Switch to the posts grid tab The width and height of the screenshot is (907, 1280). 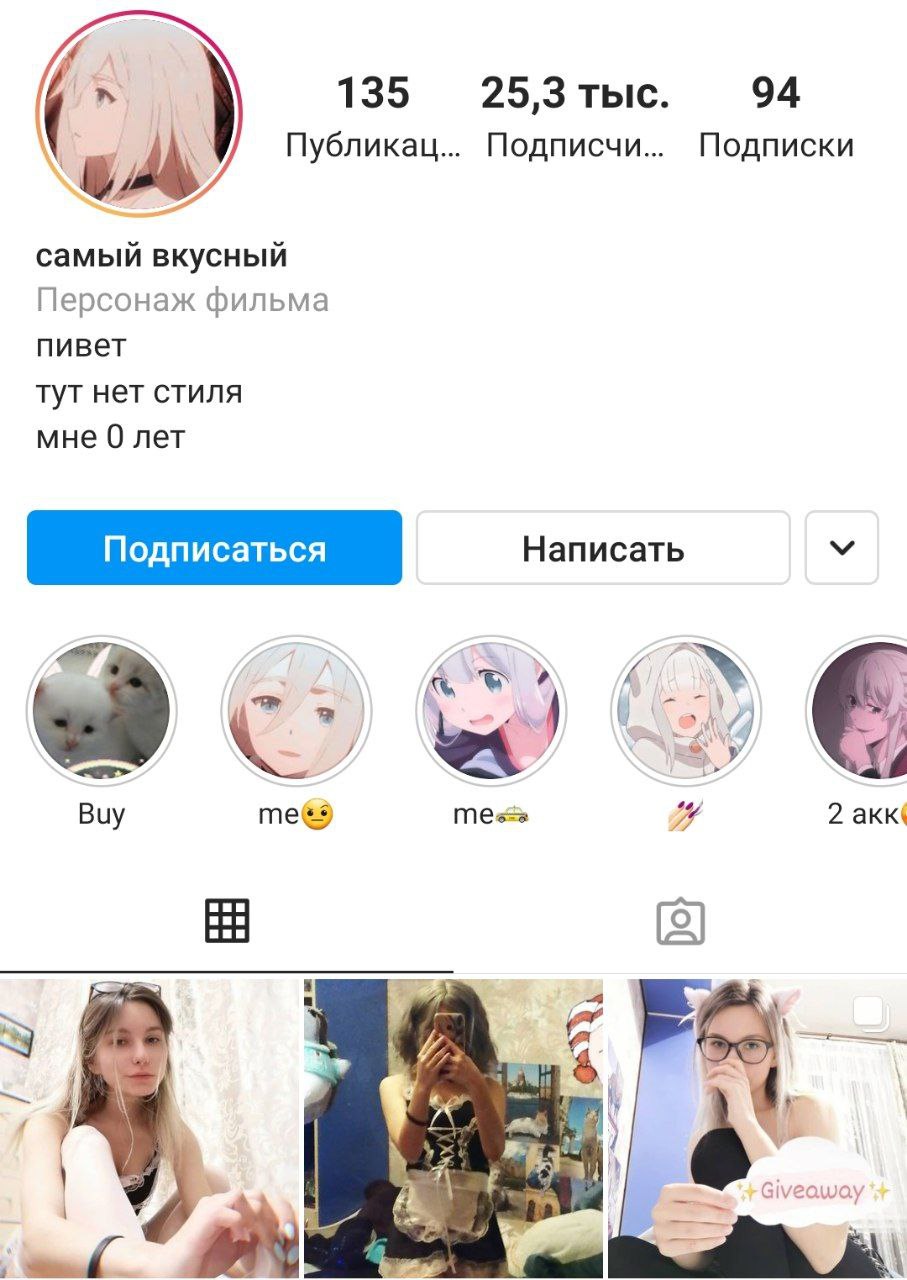pos(227,921)
